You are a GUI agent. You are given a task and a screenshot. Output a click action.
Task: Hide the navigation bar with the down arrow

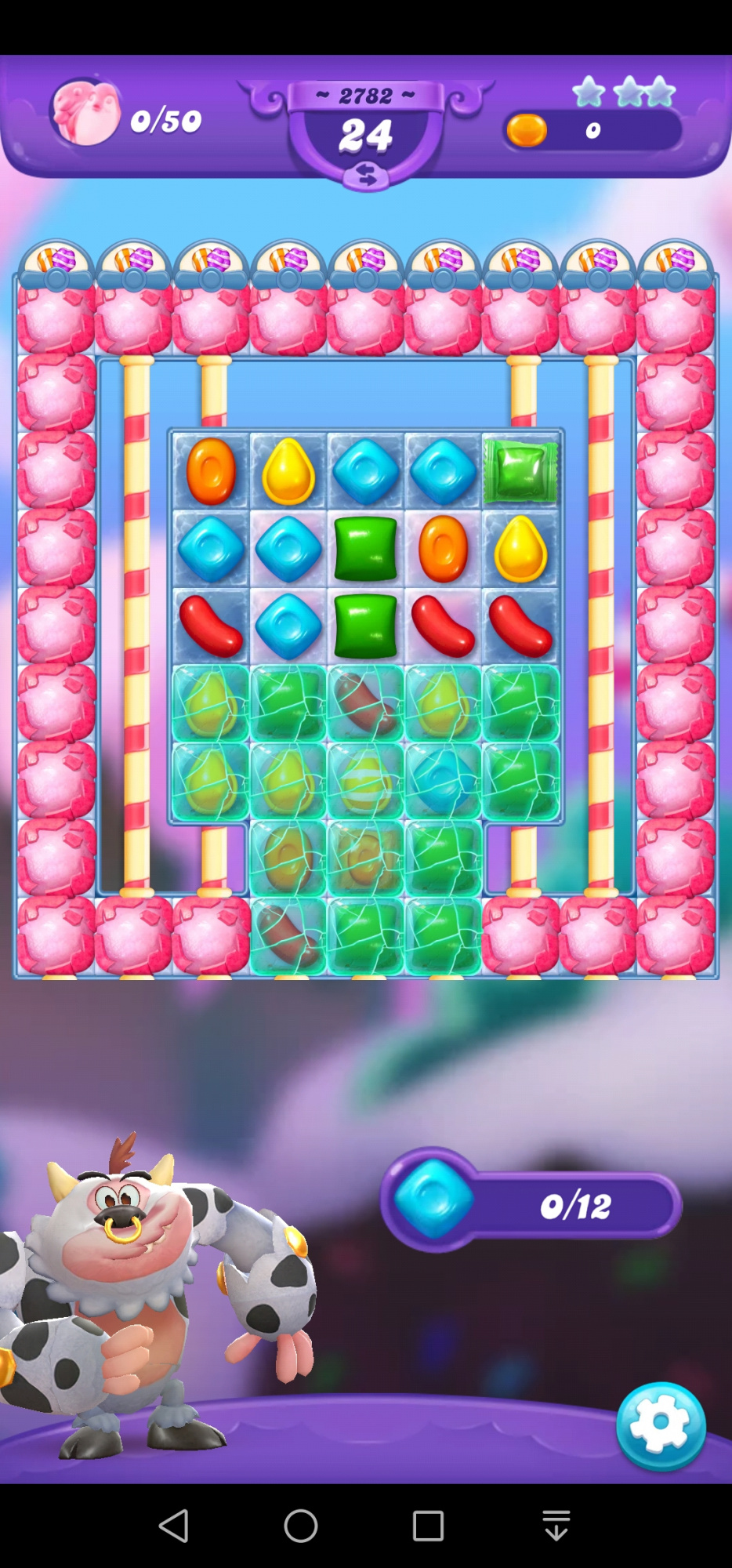point(556,1526)
